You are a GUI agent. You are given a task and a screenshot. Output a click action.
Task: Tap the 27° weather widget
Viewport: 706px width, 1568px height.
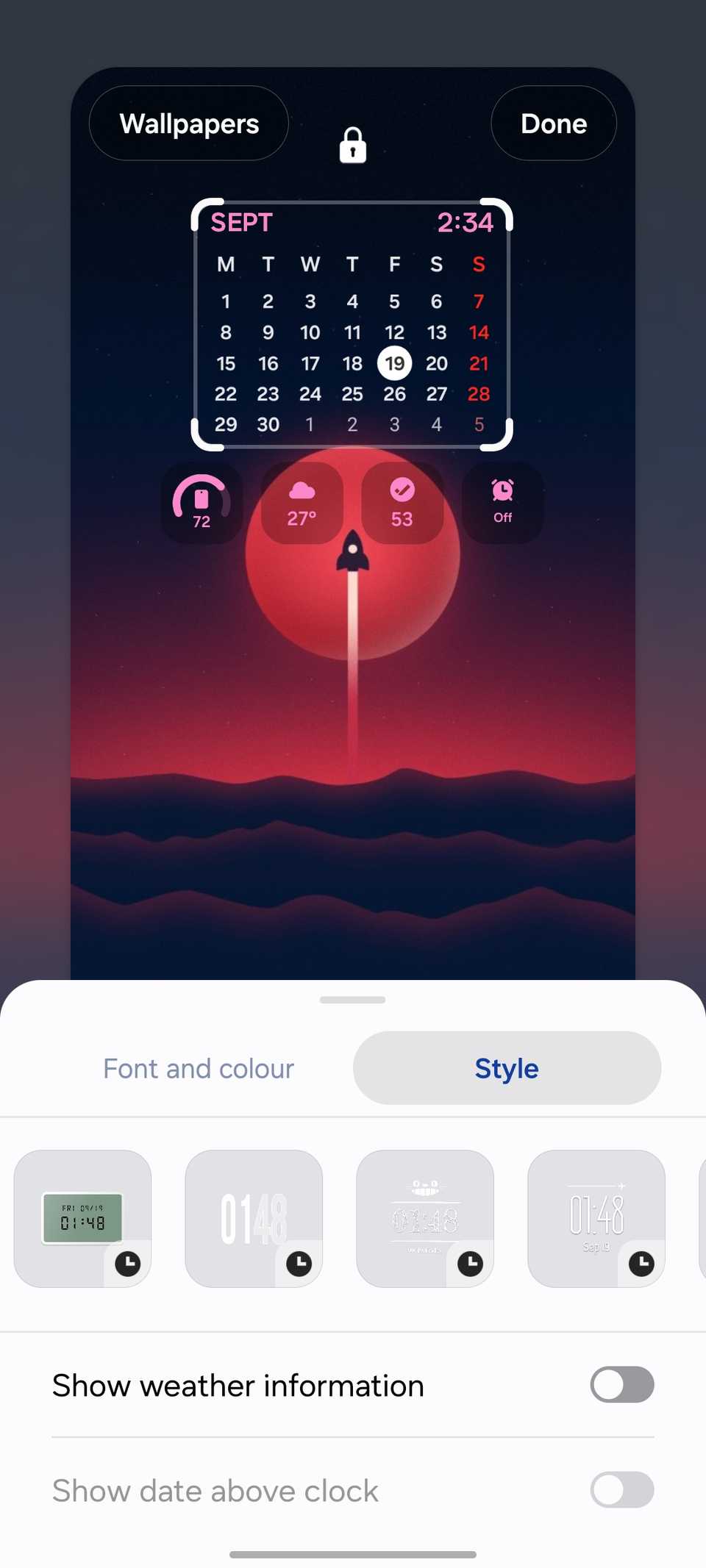point(302,503)
